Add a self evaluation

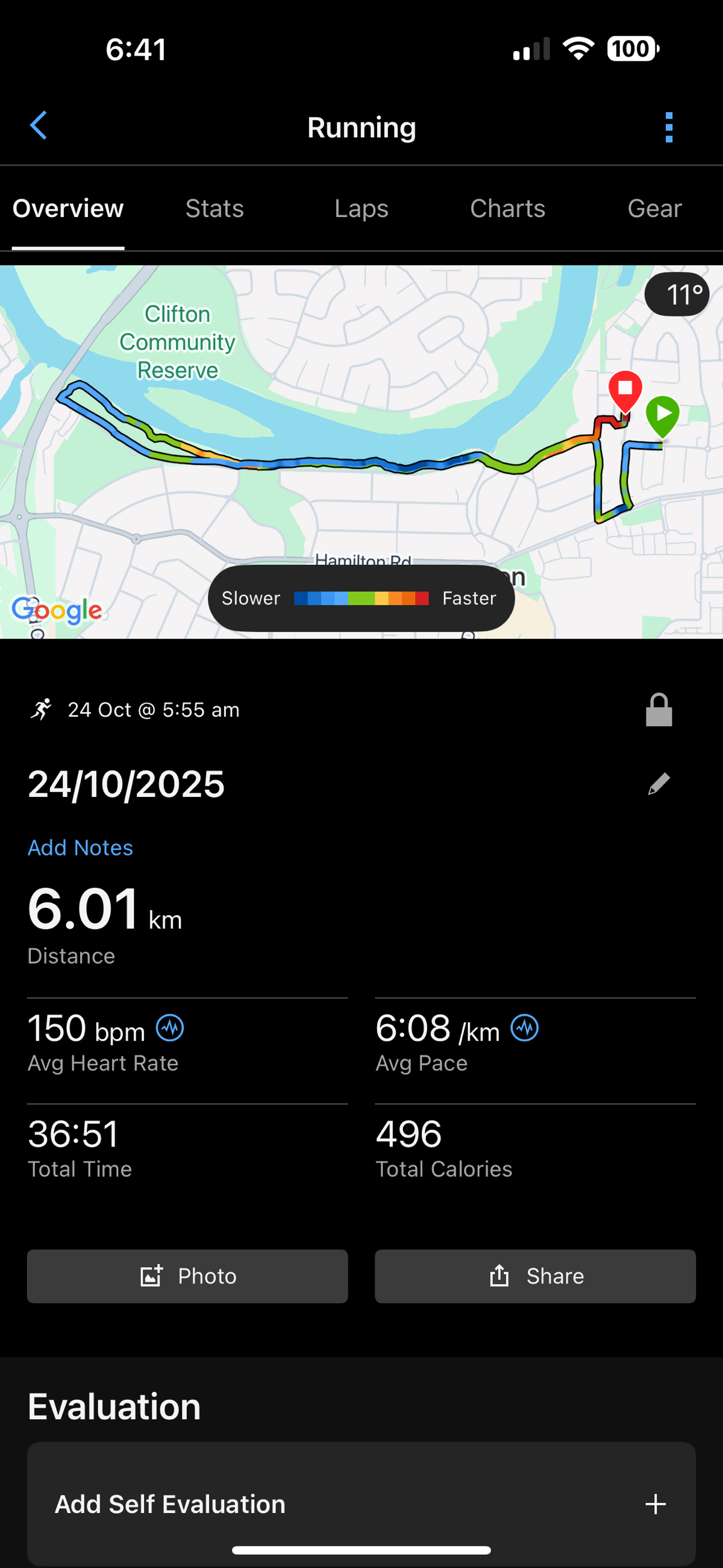tap(361, 1504)
